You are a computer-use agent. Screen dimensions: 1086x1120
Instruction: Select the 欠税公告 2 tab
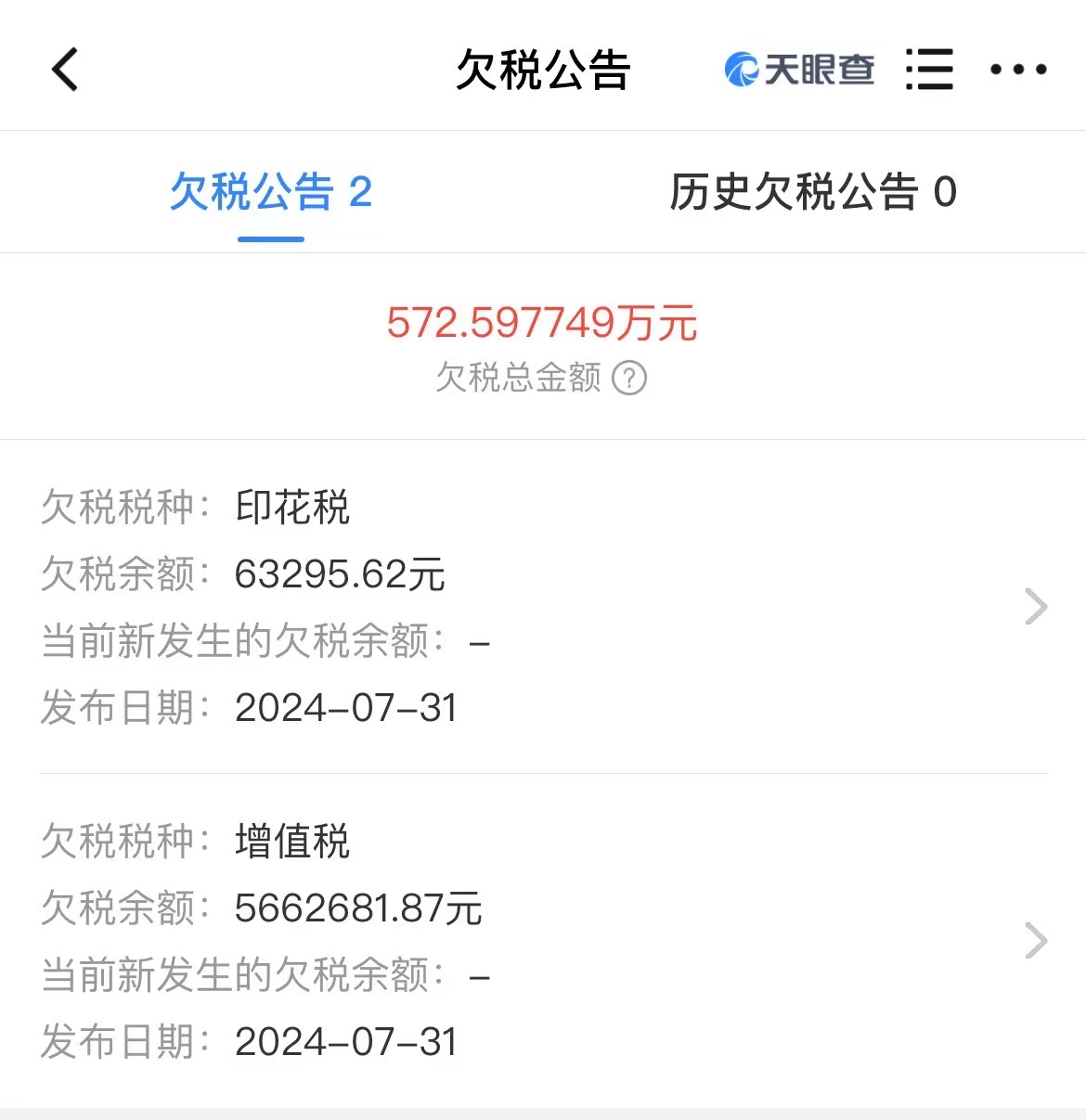click(270, 193)
